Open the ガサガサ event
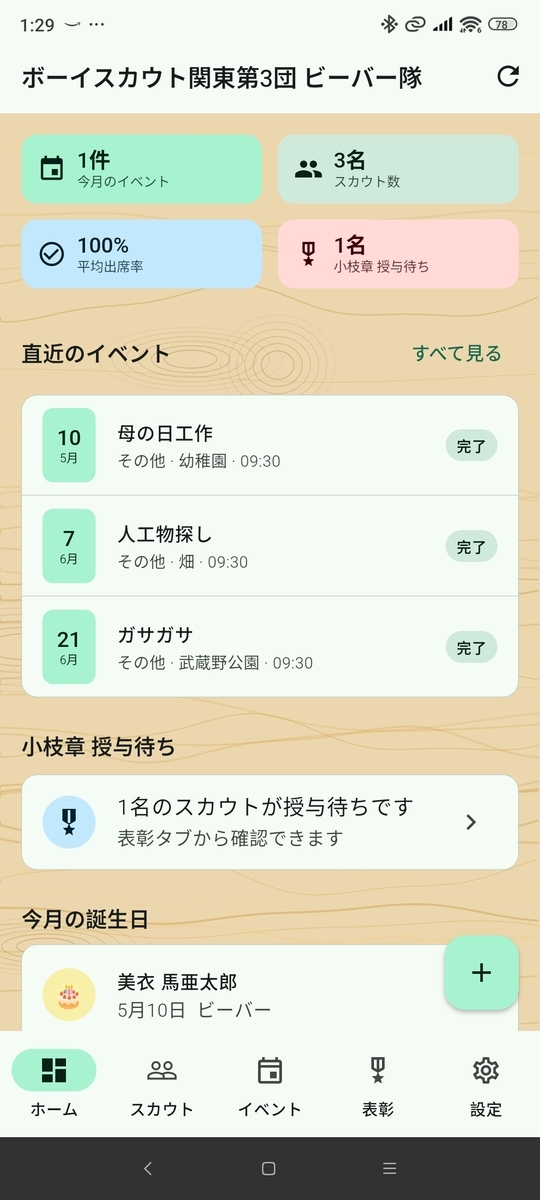Viewport: 540px width, 1200px height. (x=270, y=647)
